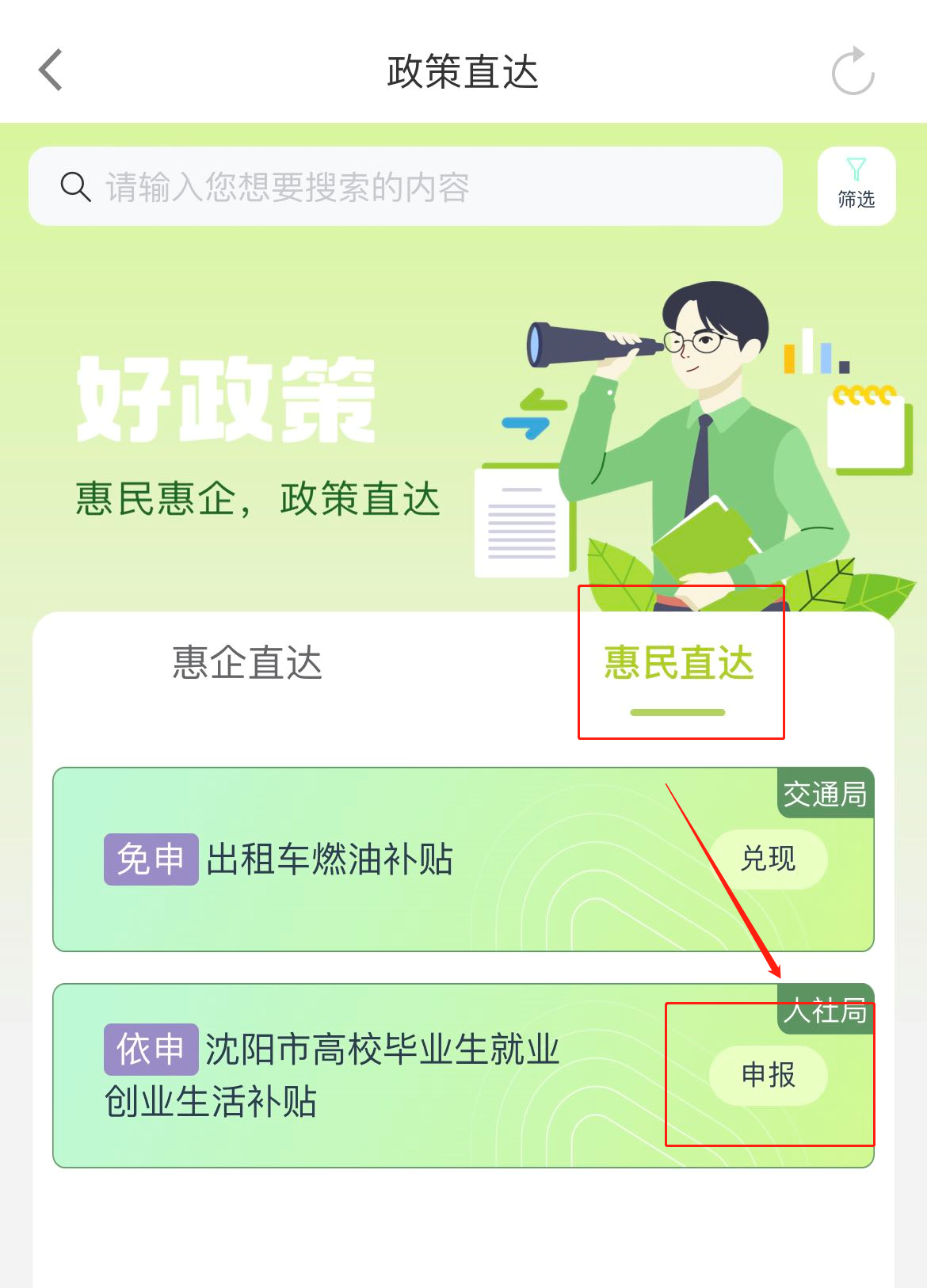Open the 出租车燃油补贴 policy card
The width and height of the screenshot is (927, 1288).
[329, 860]
